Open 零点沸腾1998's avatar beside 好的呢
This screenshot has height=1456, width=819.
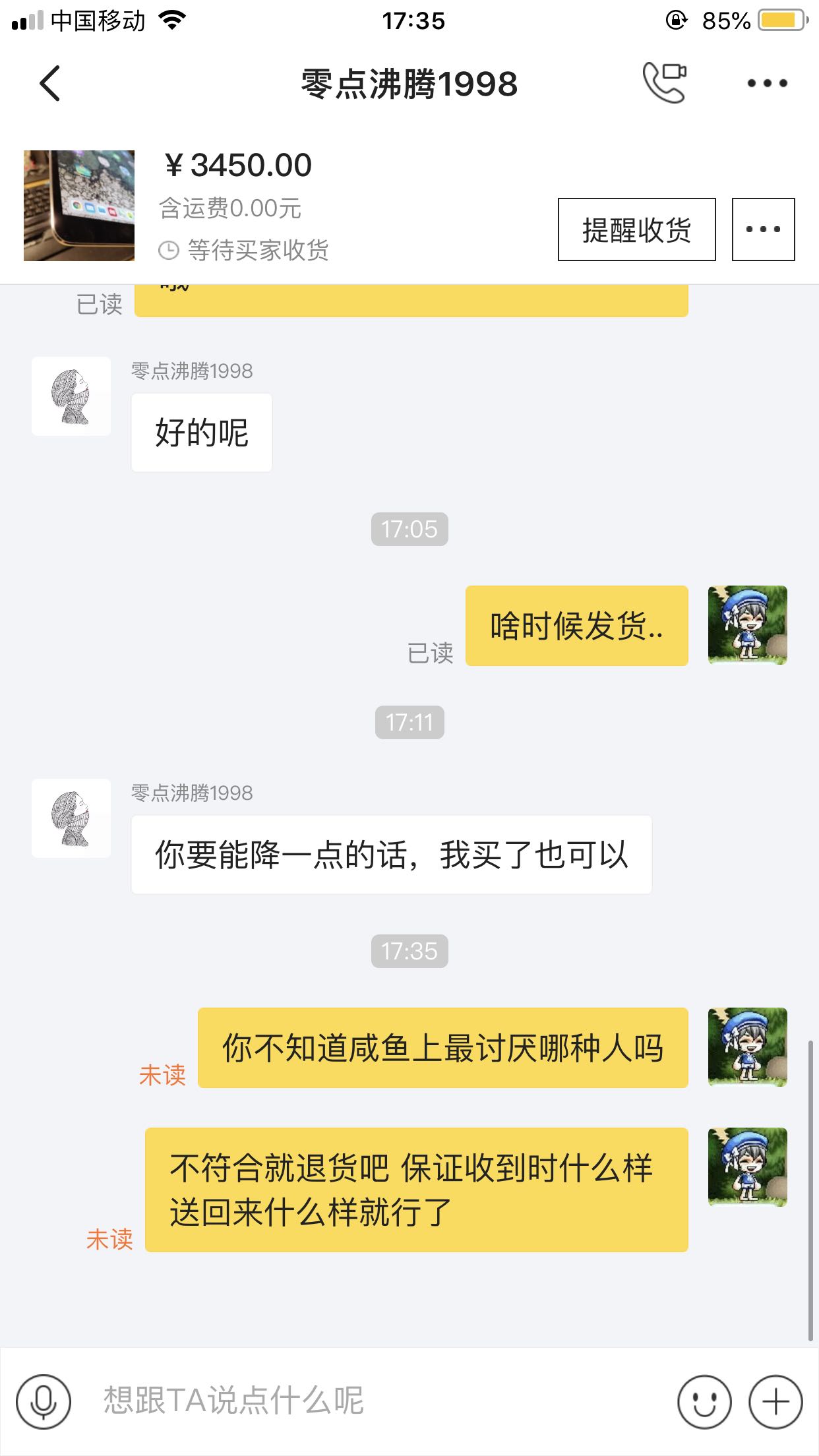pos(71,396)
